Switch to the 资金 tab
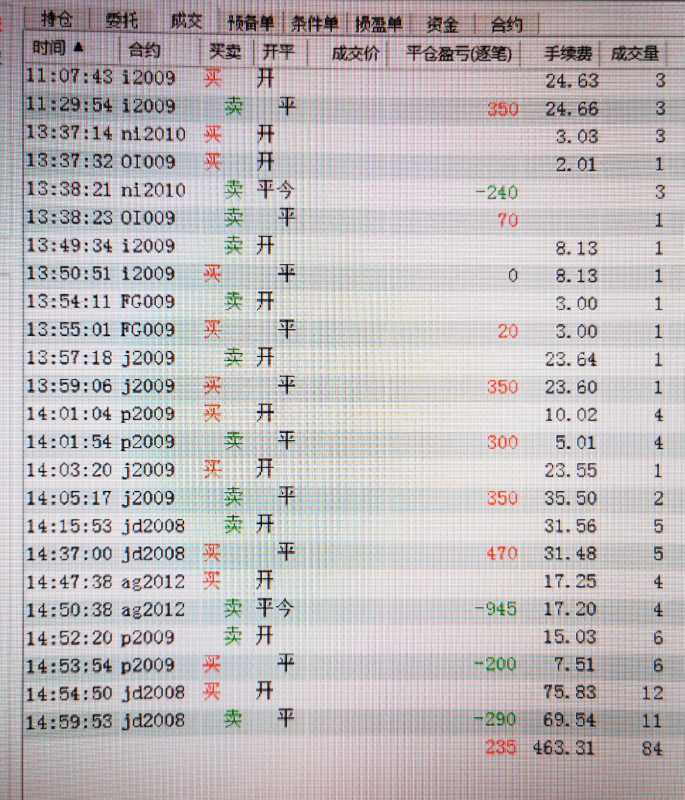 (443, 23)
